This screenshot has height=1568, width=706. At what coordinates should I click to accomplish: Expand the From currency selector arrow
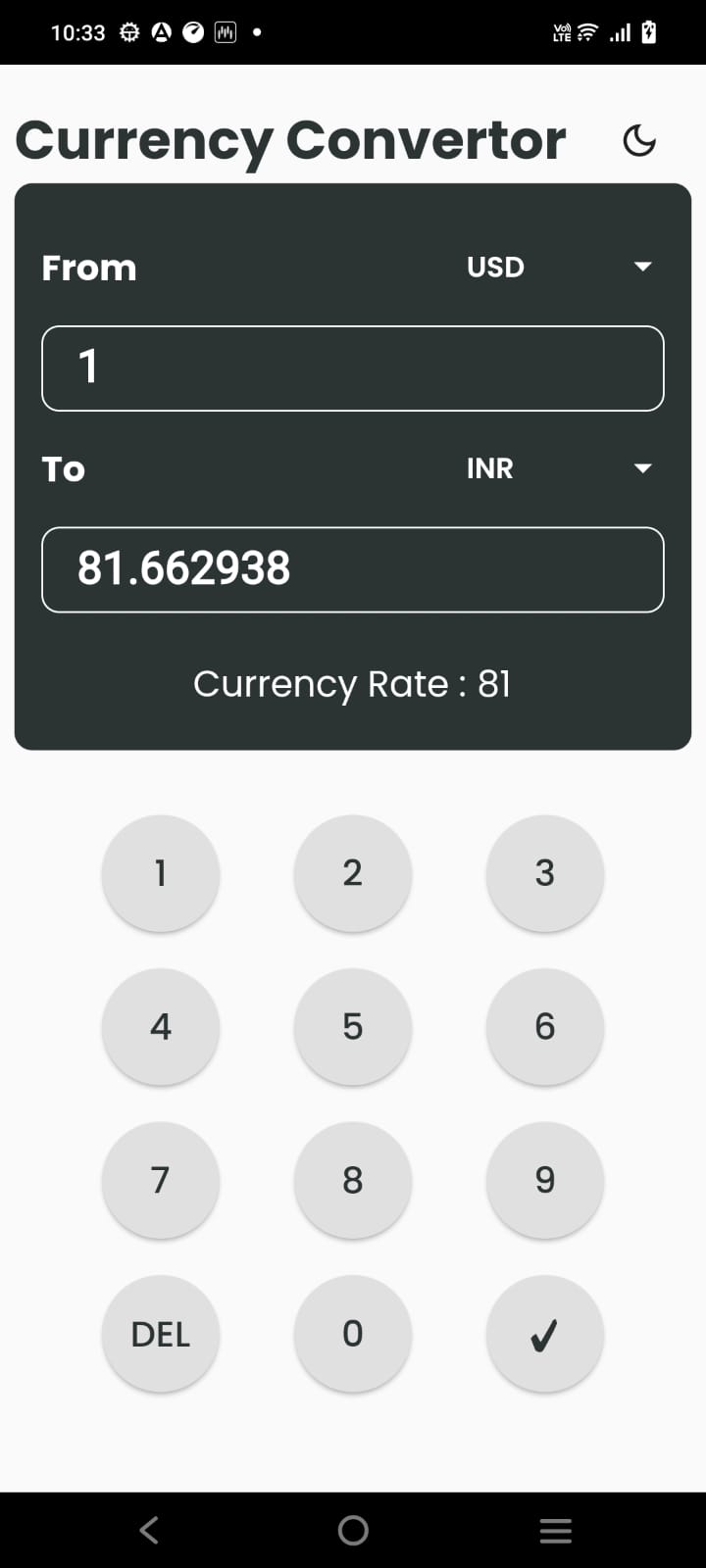tap(642, 267)
